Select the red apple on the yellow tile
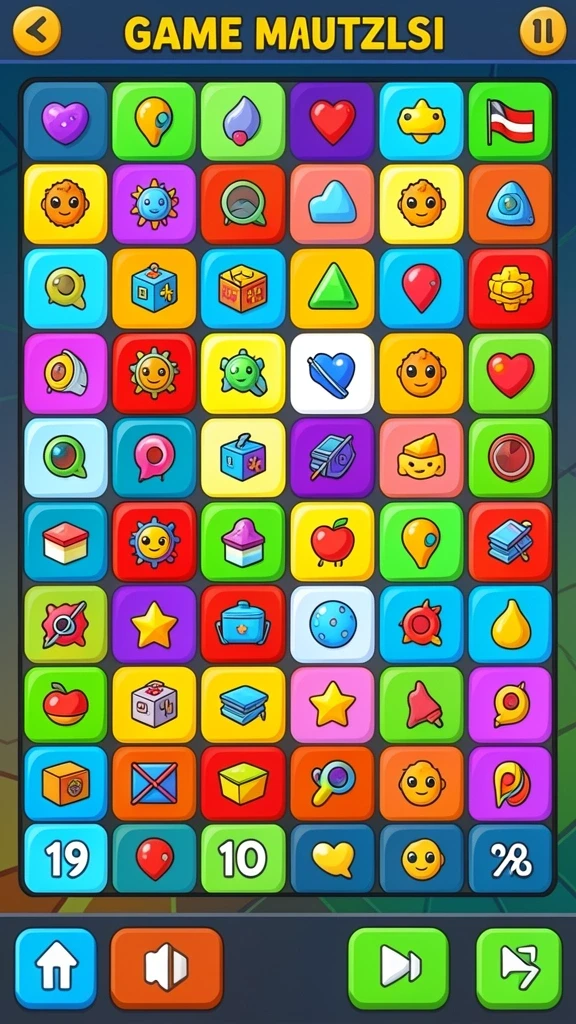 click(x=332, y=541)
